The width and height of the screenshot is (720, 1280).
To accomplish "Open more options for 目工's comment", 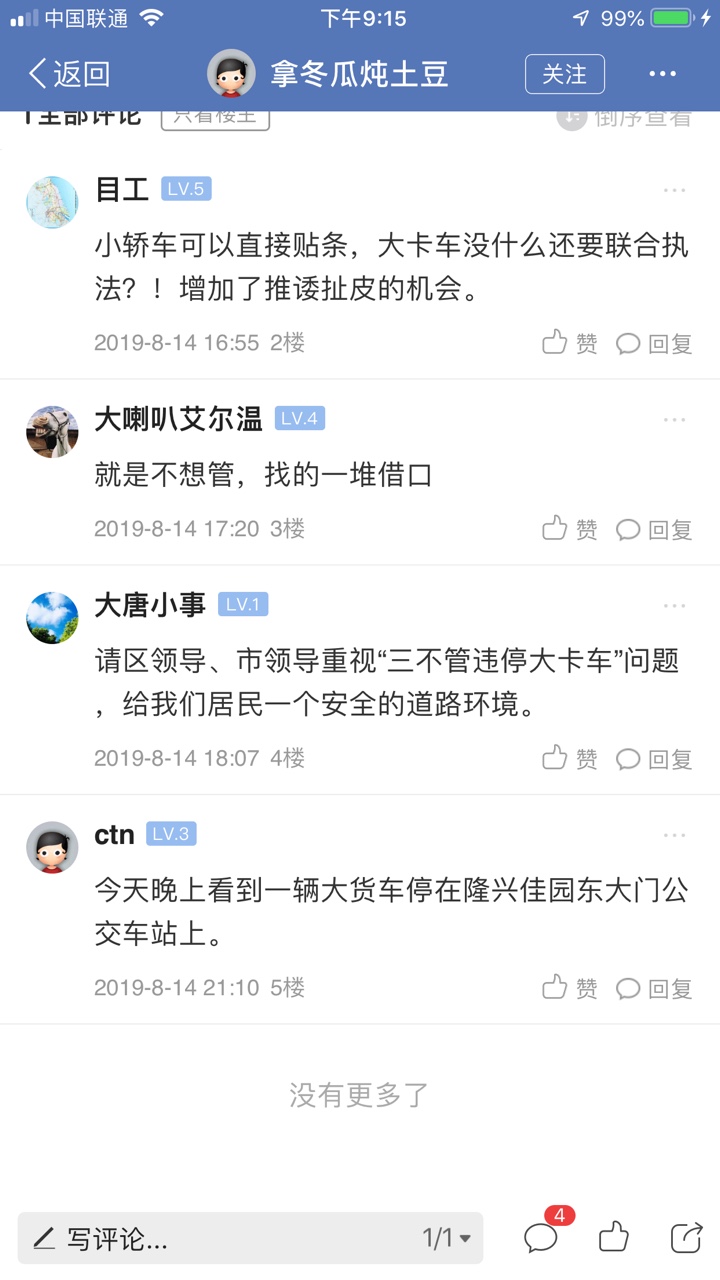I will pos(674,190).
